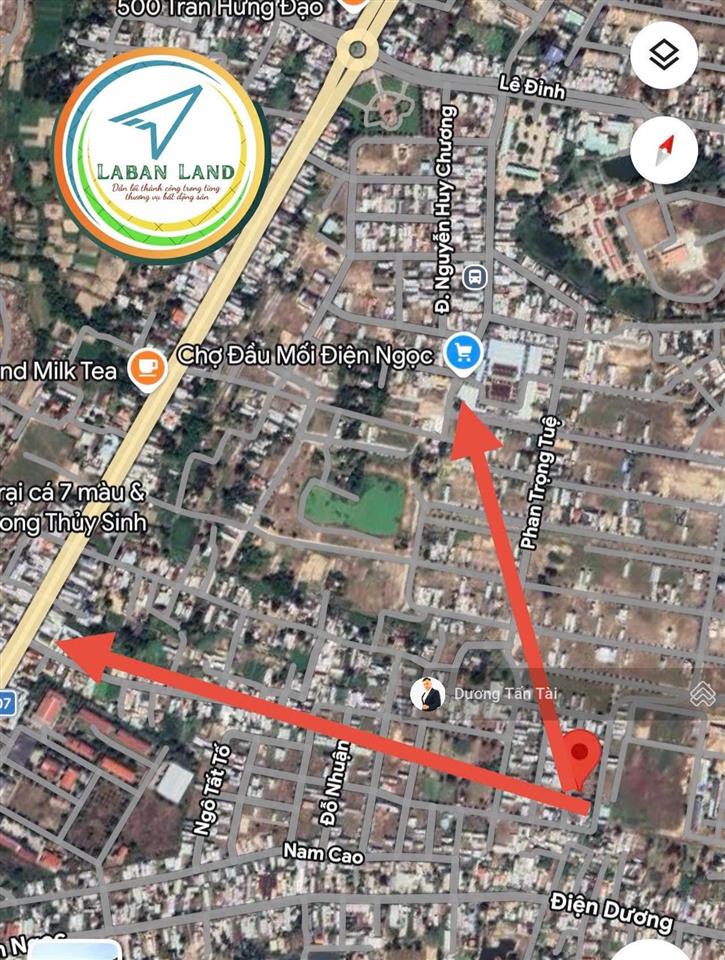Image resolution: width=725 pixels, height=960 pixels.
Task: Open Dương Tấn Tài's shared location avatar
Action: (428, 694)
